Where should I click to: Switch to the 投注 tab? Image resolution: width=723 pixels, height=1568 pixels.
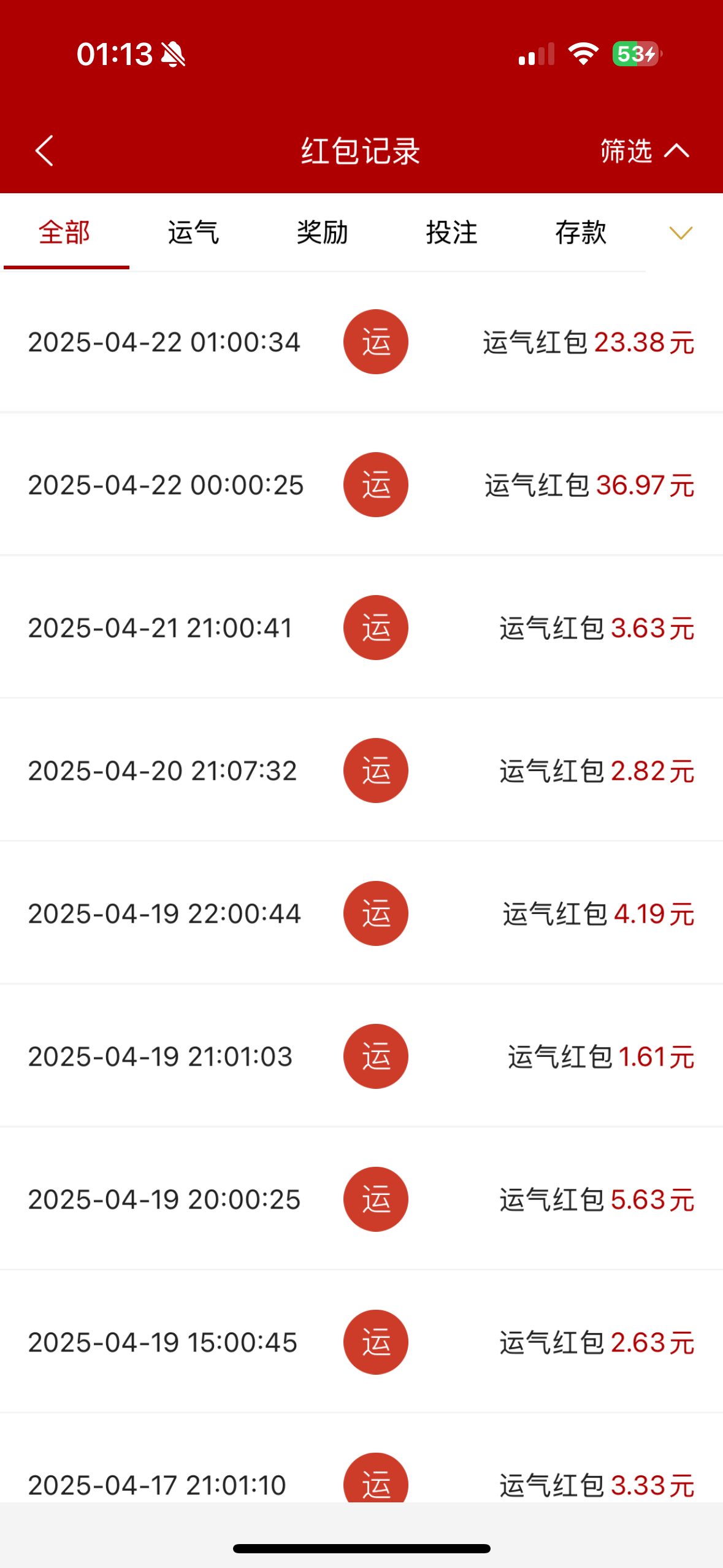[x=452, y=233]
